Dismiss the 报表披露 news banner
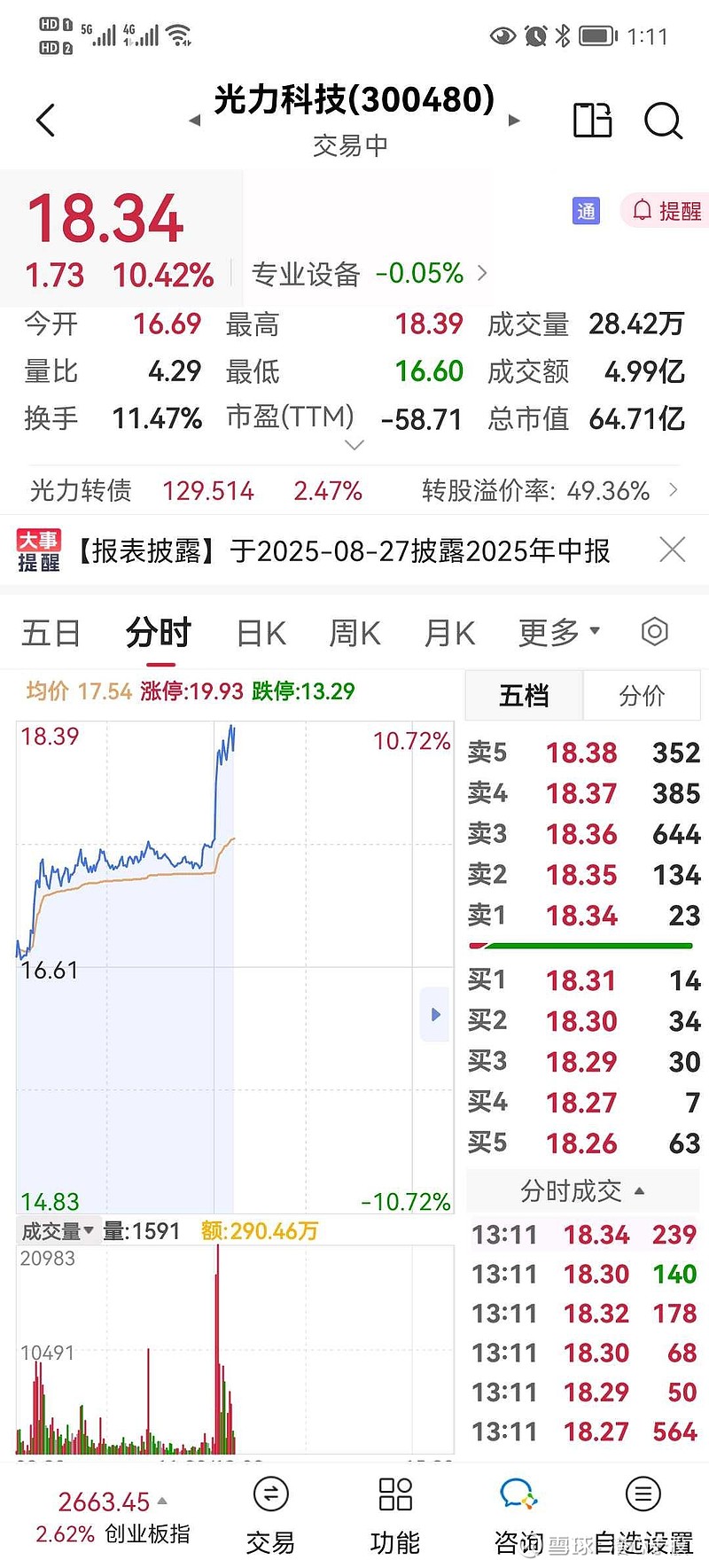 tap(673, 550)
